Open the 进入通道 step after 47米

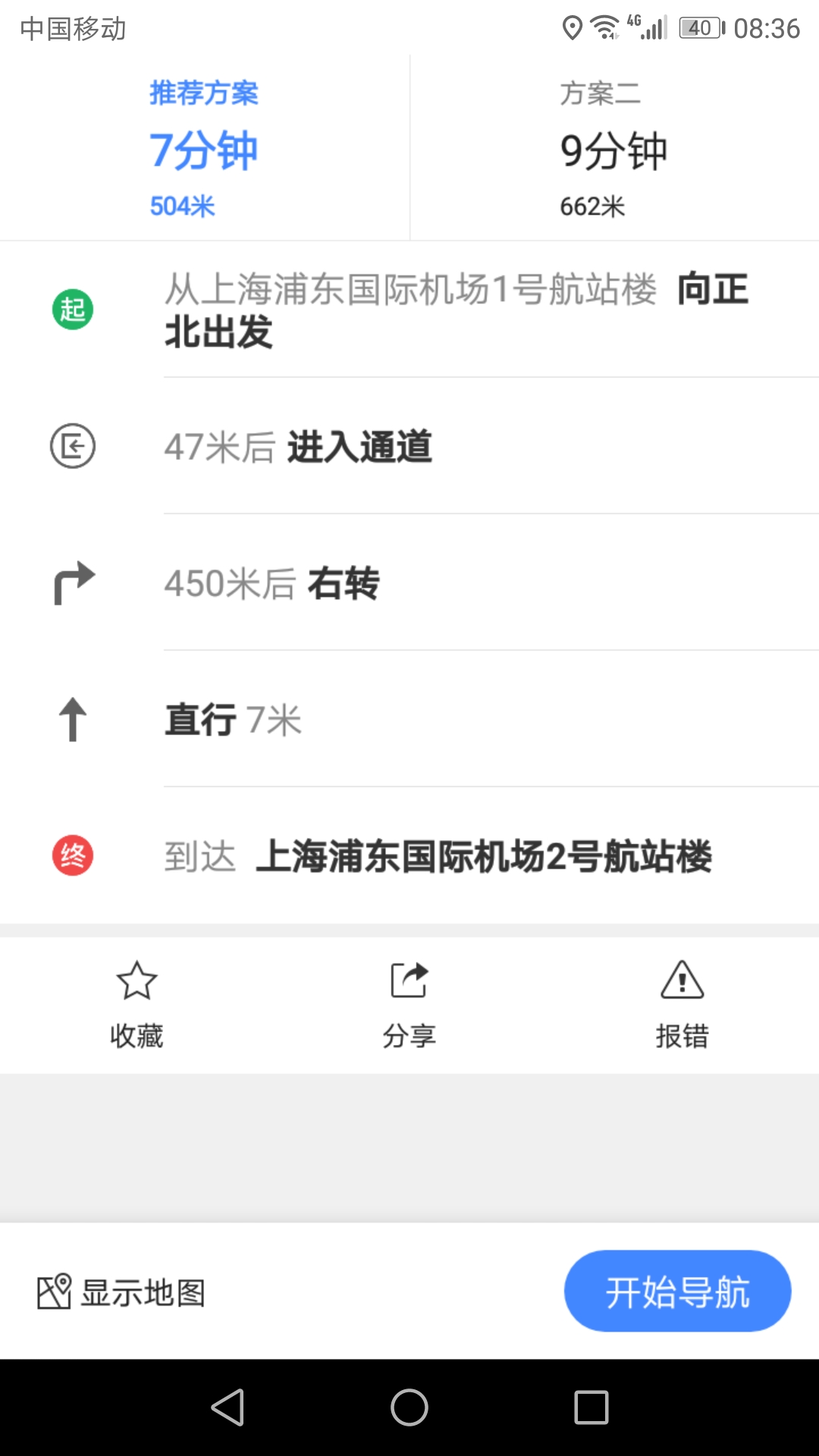click(x=409, y=446)
